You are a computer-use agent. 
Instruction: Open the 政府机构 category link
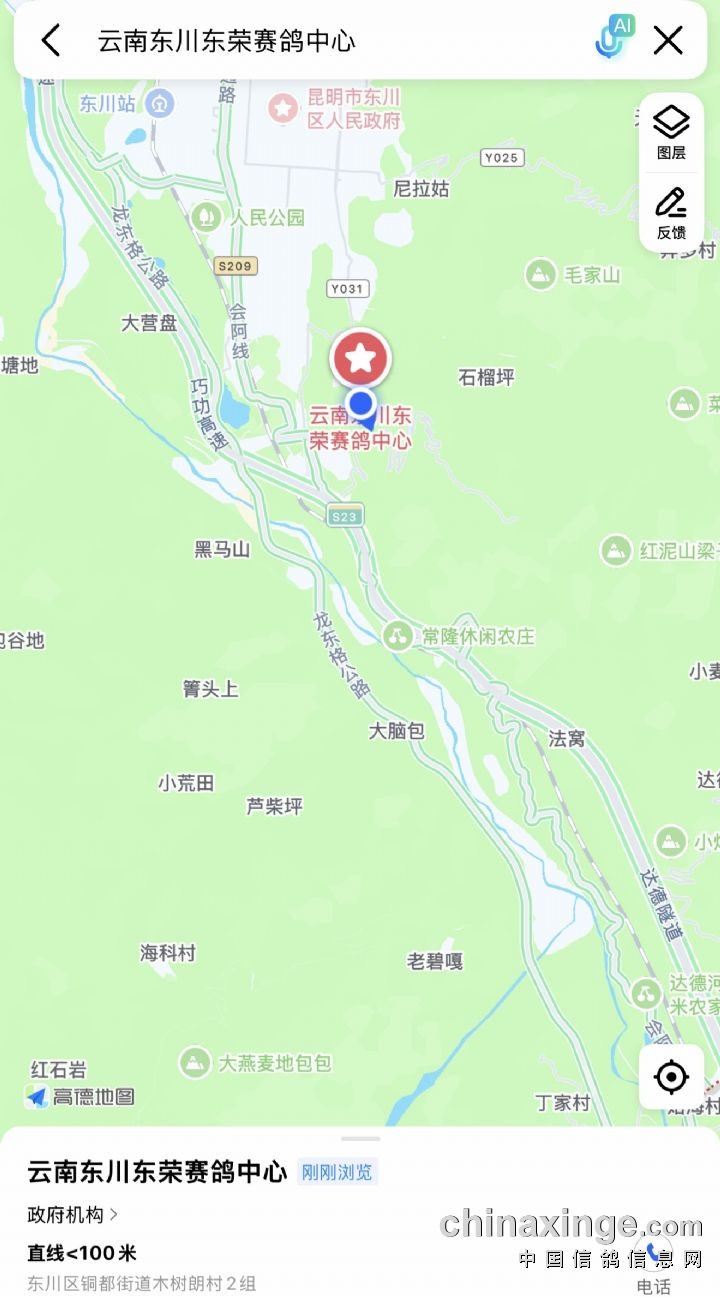pos(73,1214)
